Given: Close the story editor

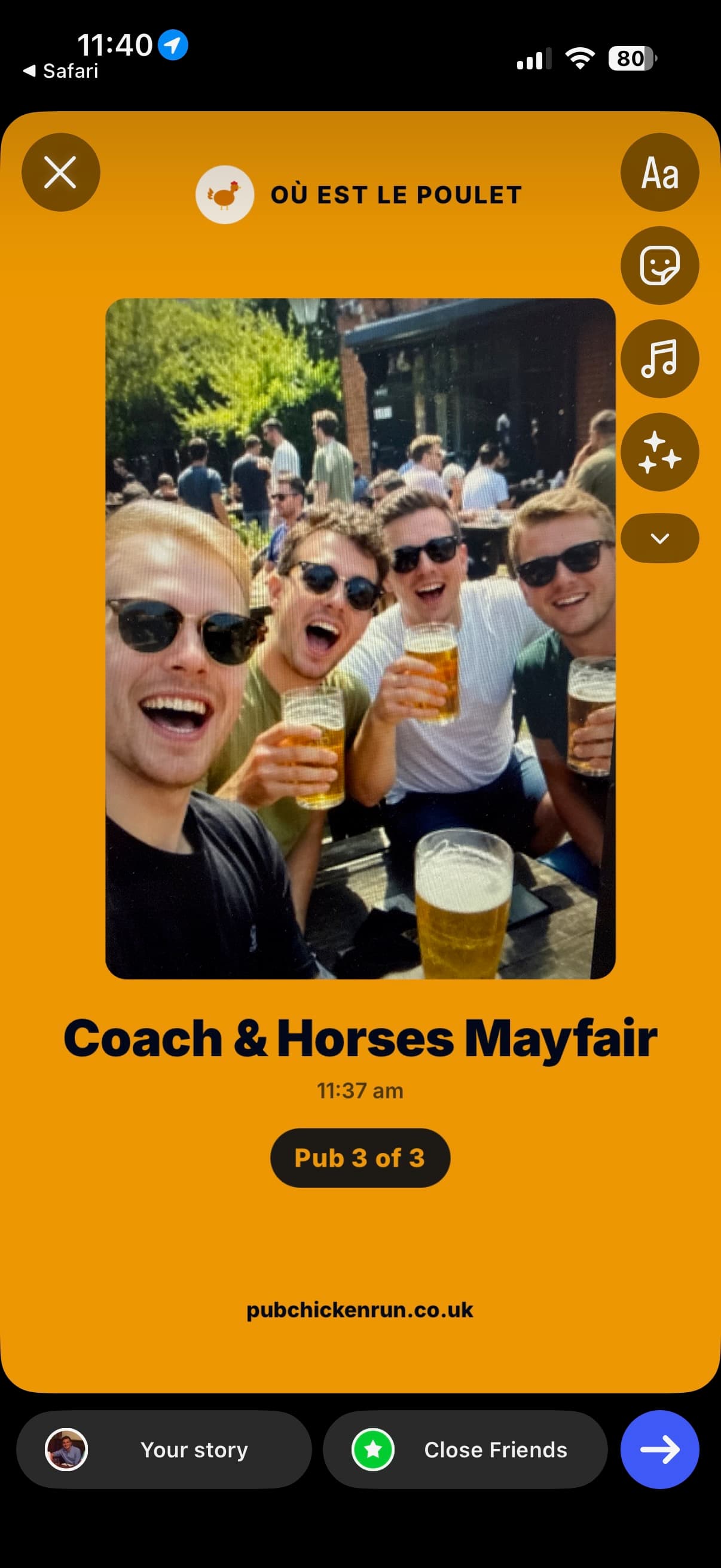Looking at the screenshot, I should pos(61,172).
